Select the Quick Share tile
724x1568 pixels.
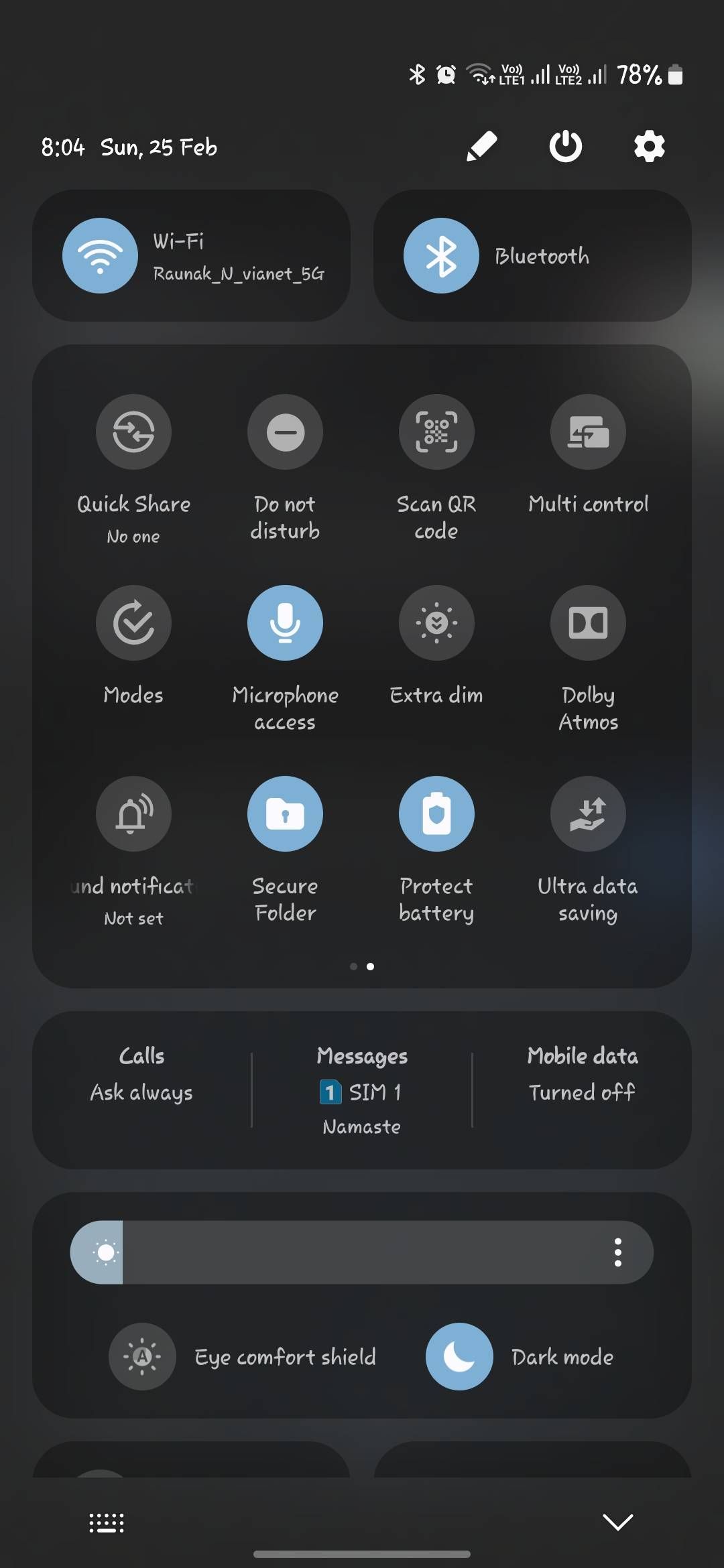click(x=133, y=432)
